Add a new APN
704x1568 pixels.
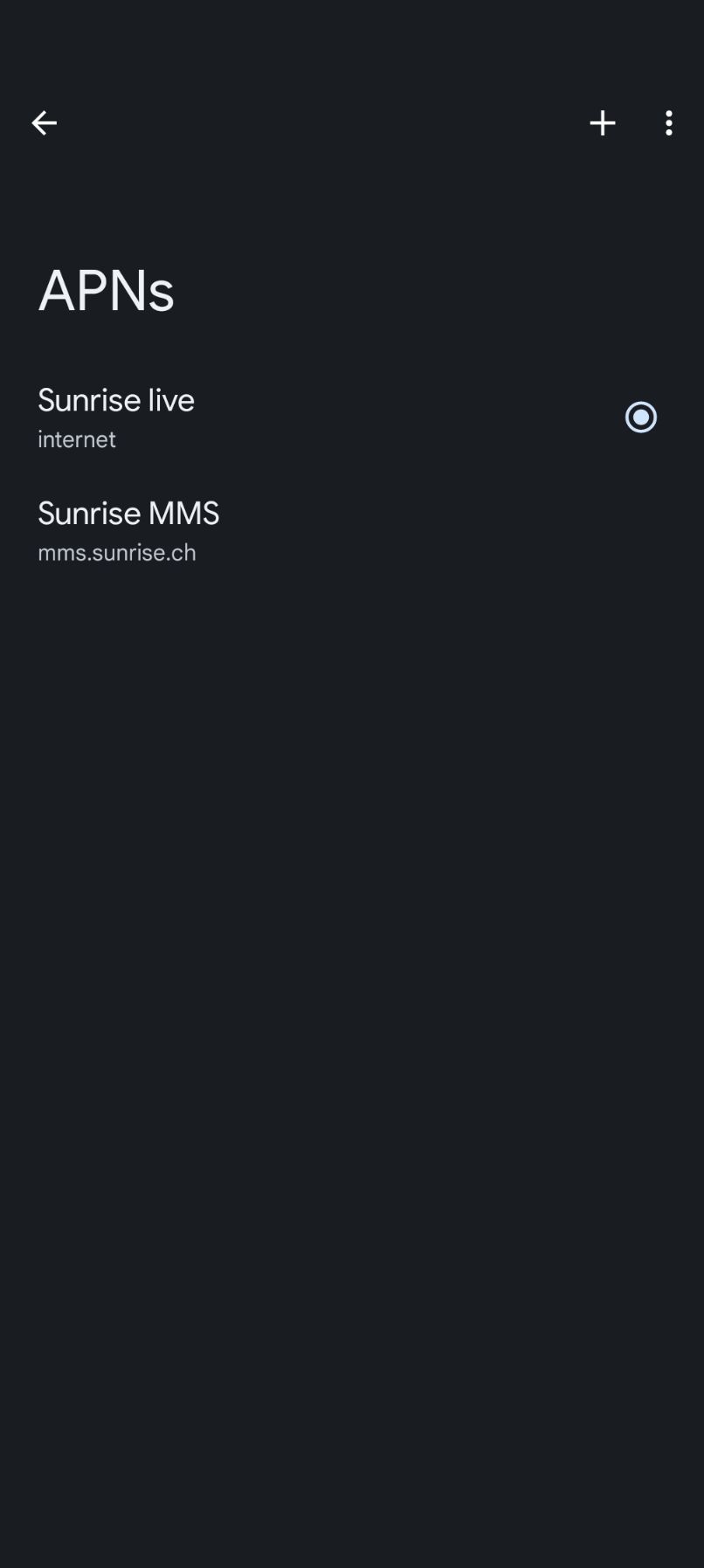click(602, 123)
